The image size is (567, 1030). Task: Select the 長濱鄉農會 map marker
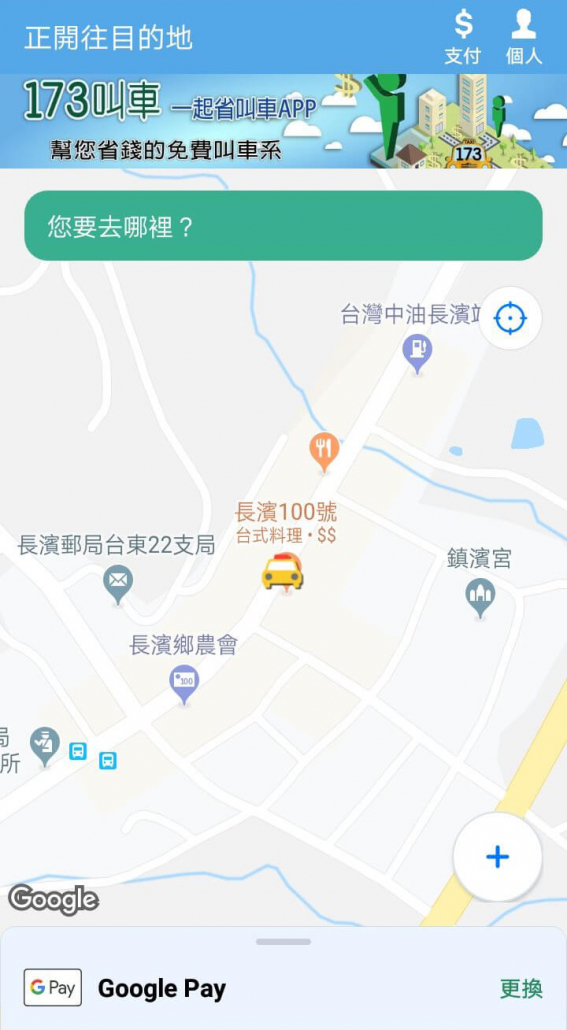(184, 683)
